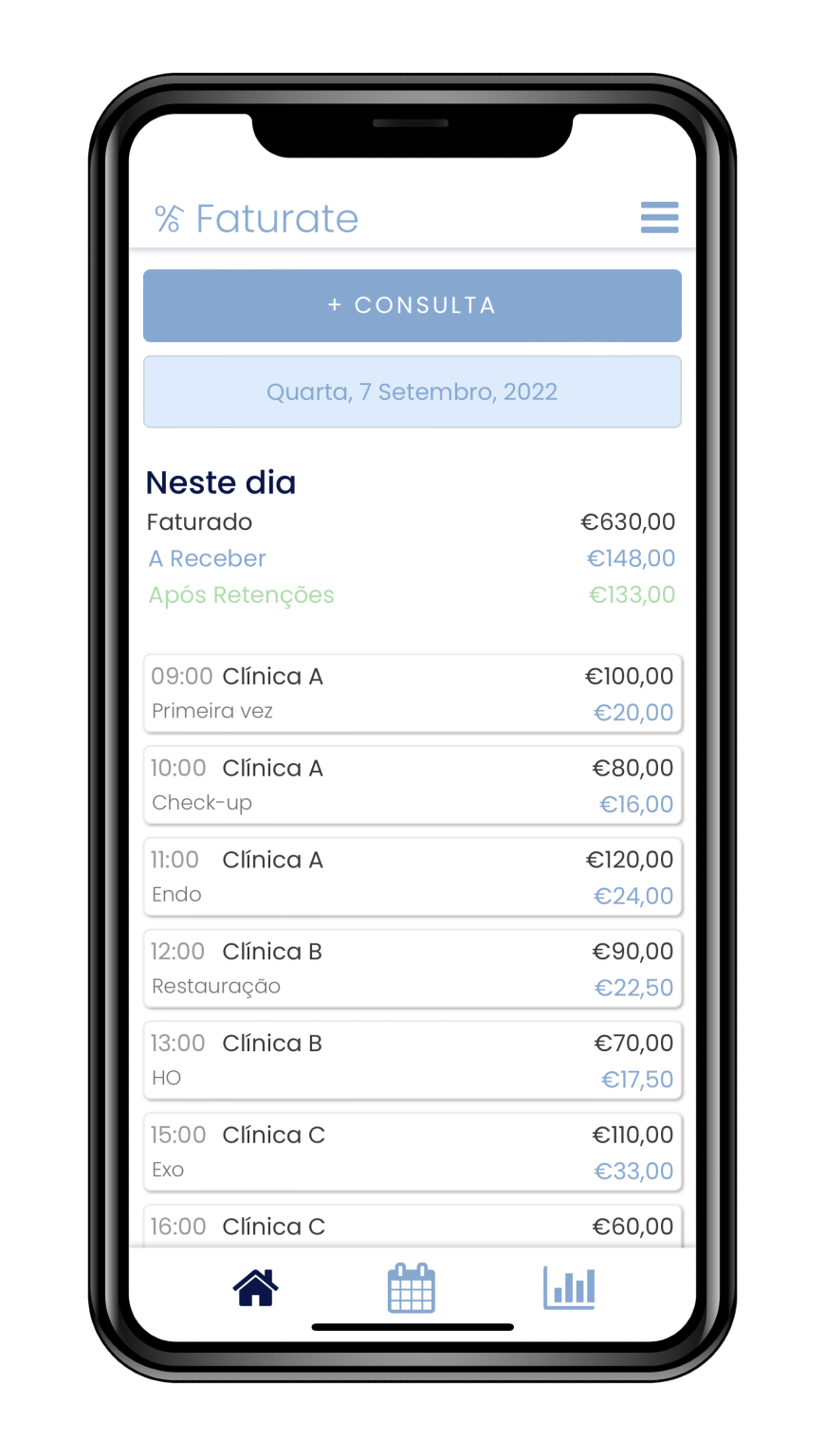Go to the home tab
The width and height of the screenshot is (825, 1456).
tap(256, 1287)
